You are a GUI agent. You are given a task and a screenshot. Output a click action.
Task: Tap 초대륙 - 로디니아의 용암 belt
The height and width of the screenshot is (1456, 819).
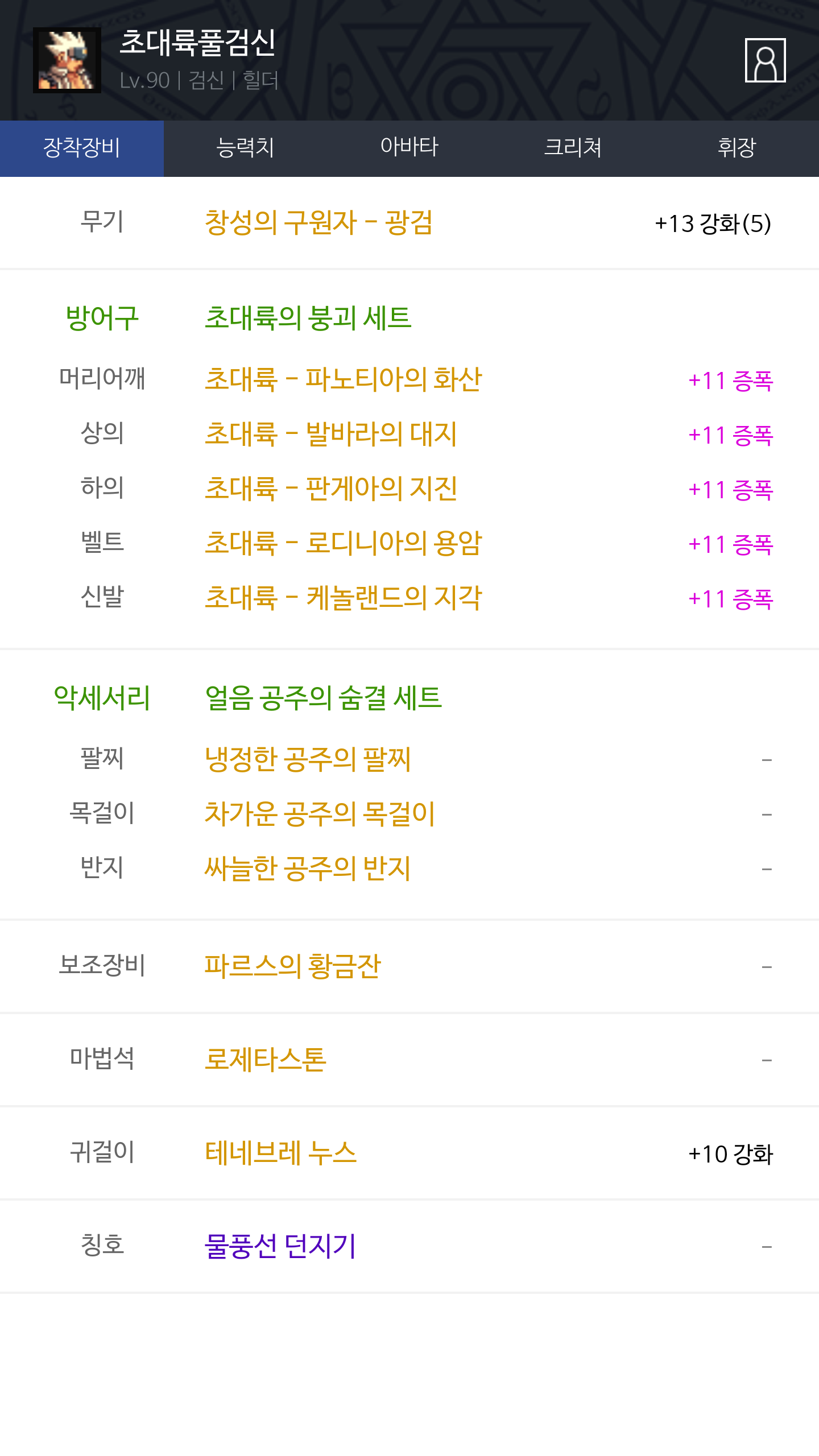coord(343,543)
